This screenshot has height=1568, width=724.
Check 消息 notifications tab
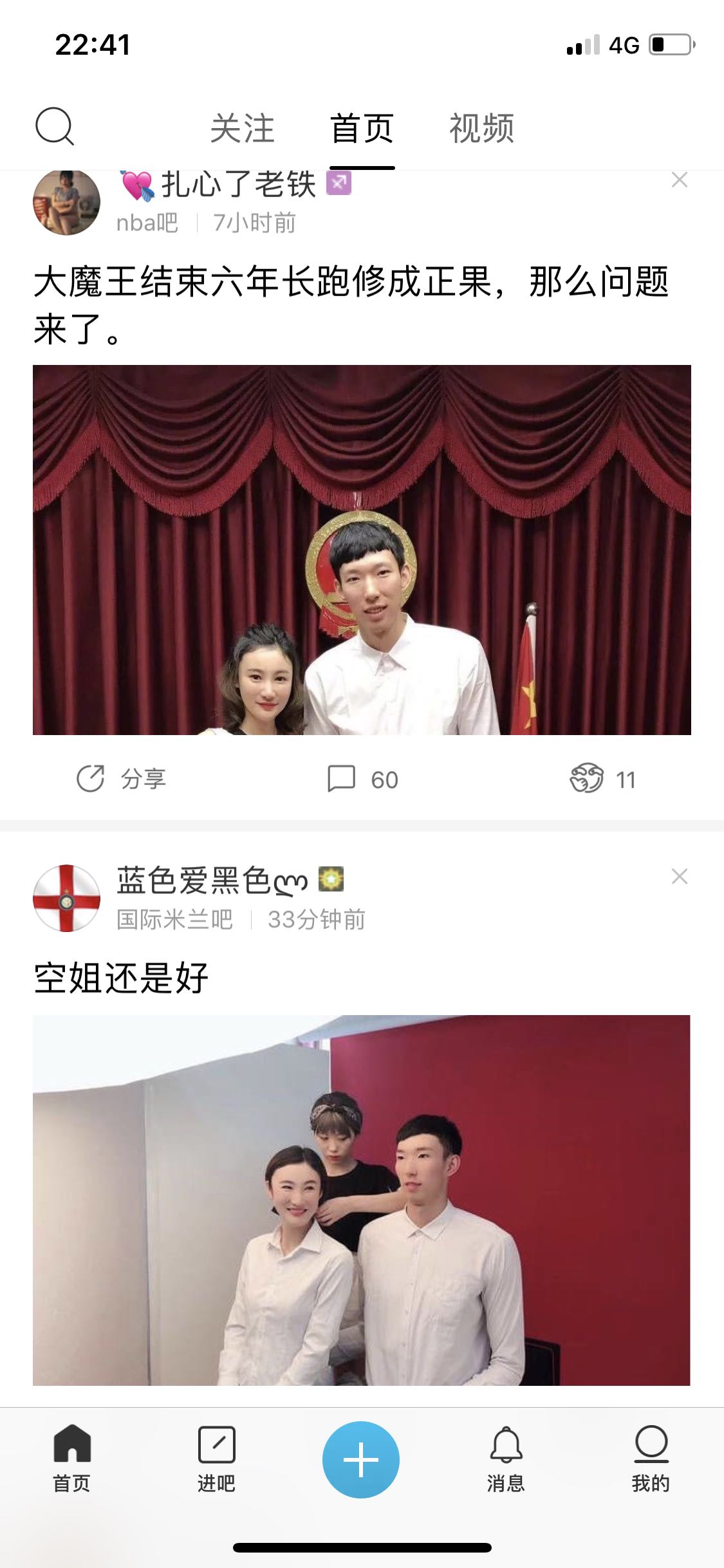point(506,1459)
